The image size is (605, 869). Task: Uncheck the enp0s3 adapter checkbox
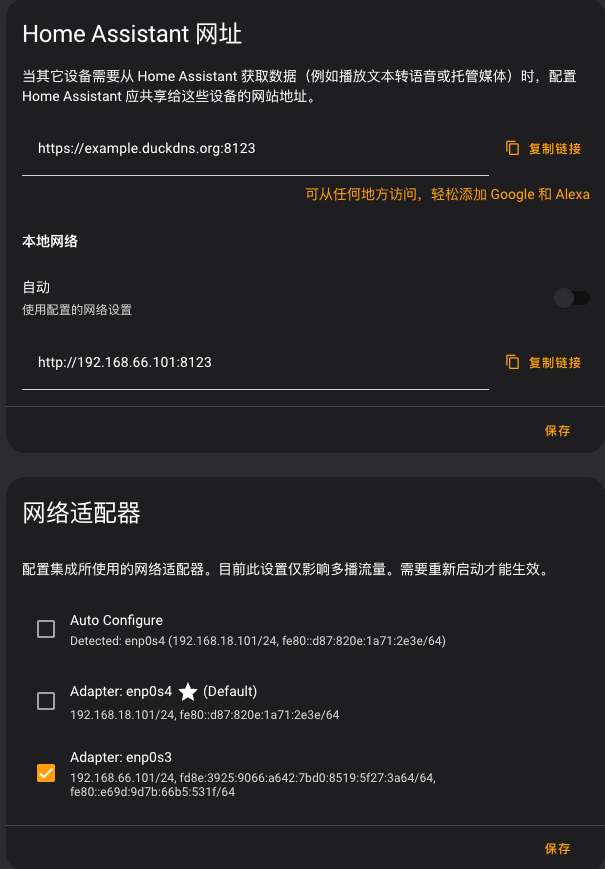(x=46, y=773)
